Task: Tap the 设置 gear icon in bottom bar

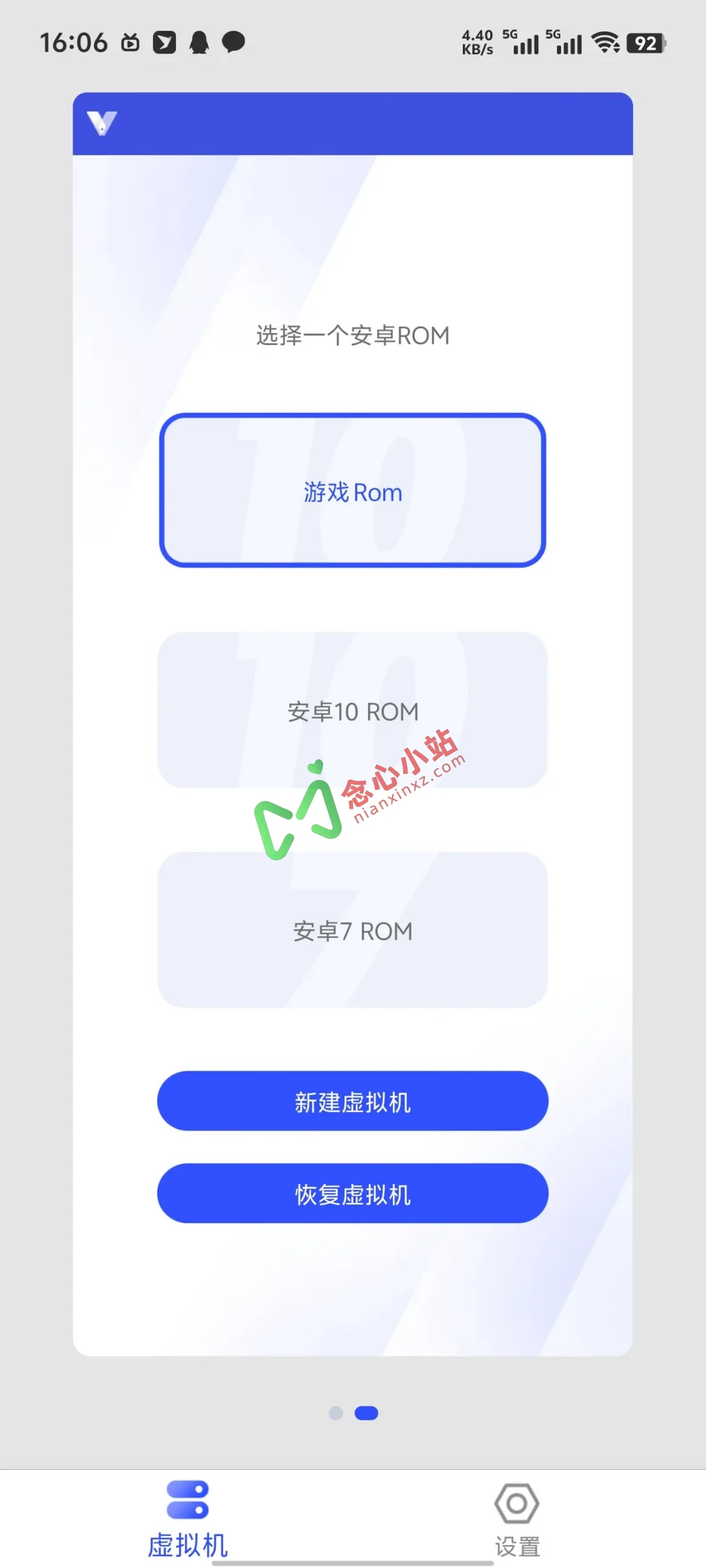Action: [x=516, y=1502]
